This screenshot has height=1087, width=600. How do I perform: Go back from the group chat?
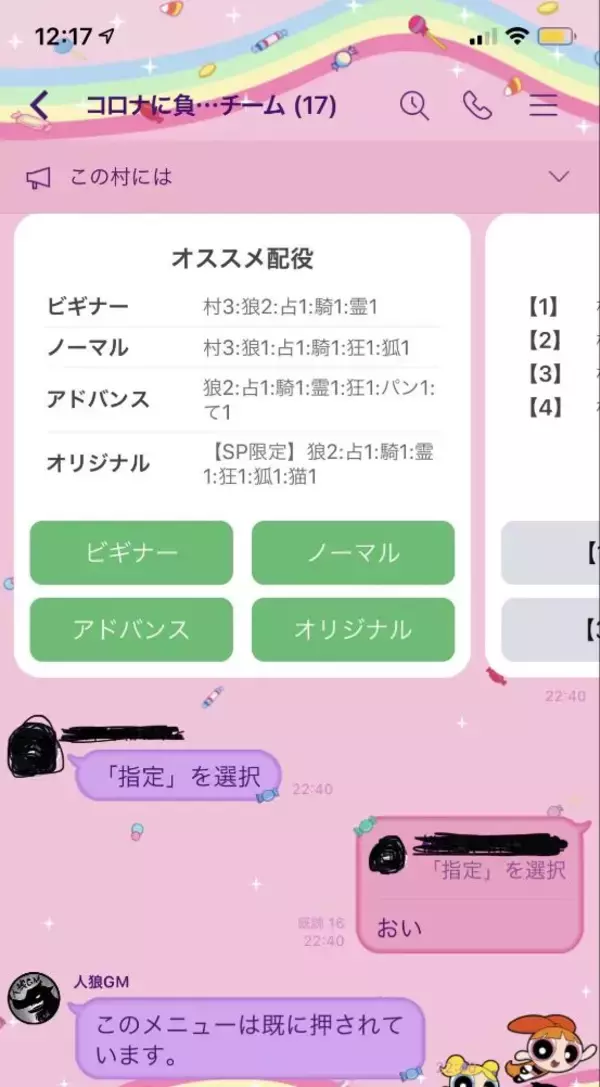[x=40, y=105]
